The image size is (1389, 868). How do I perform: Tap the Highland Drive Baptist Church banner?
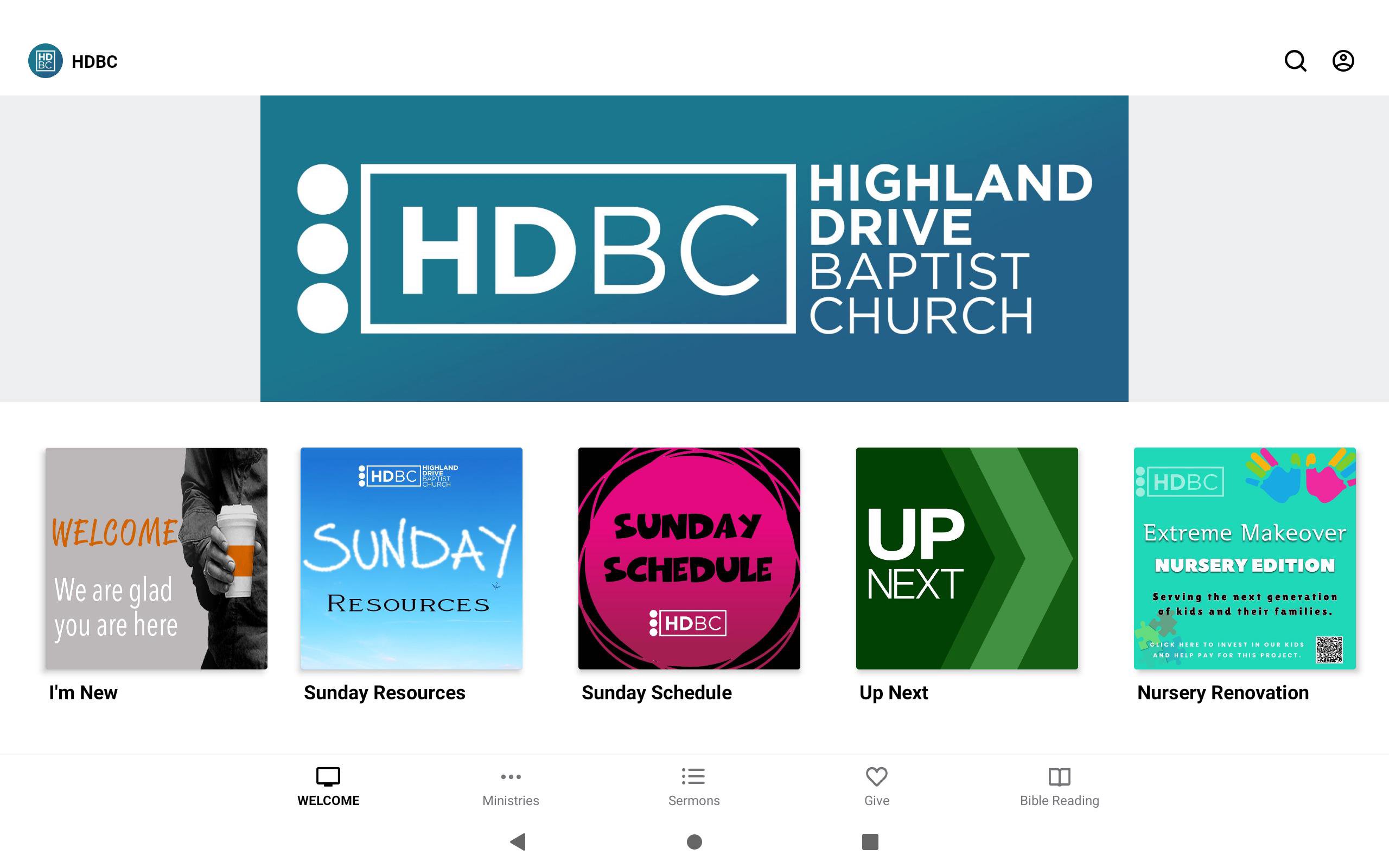[x=694, y=248]
